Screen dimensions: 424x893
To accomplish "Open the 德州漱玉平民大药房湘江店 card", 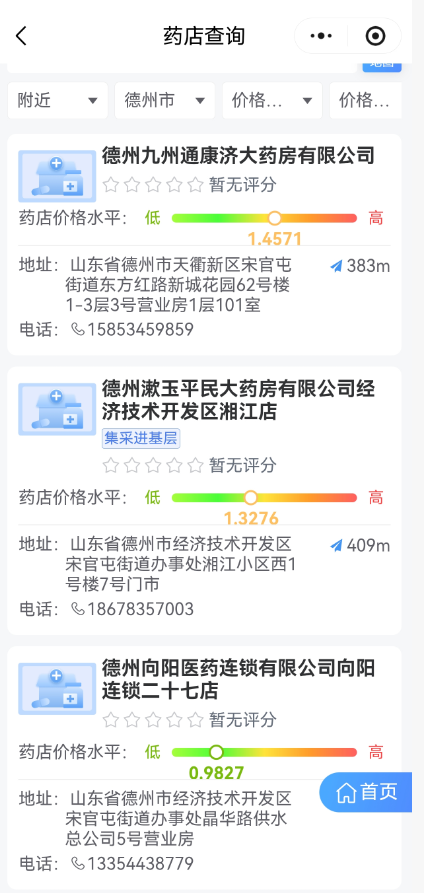I will coord(204,501).
